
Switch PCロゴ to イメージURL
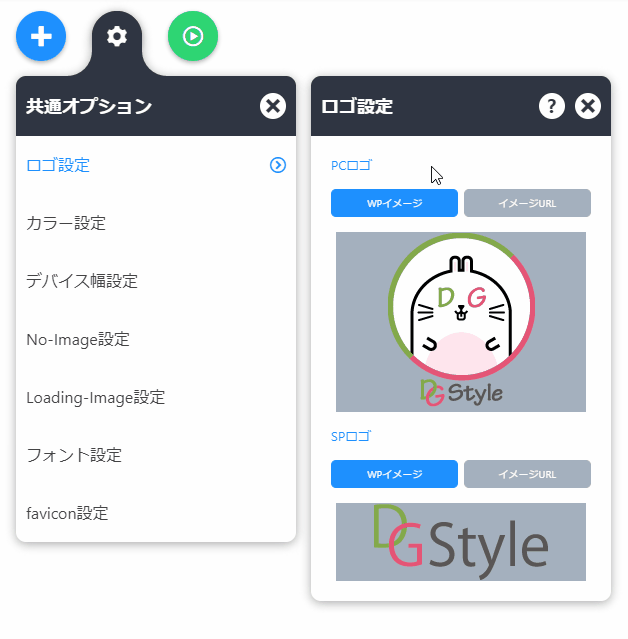tap(527, 203)
